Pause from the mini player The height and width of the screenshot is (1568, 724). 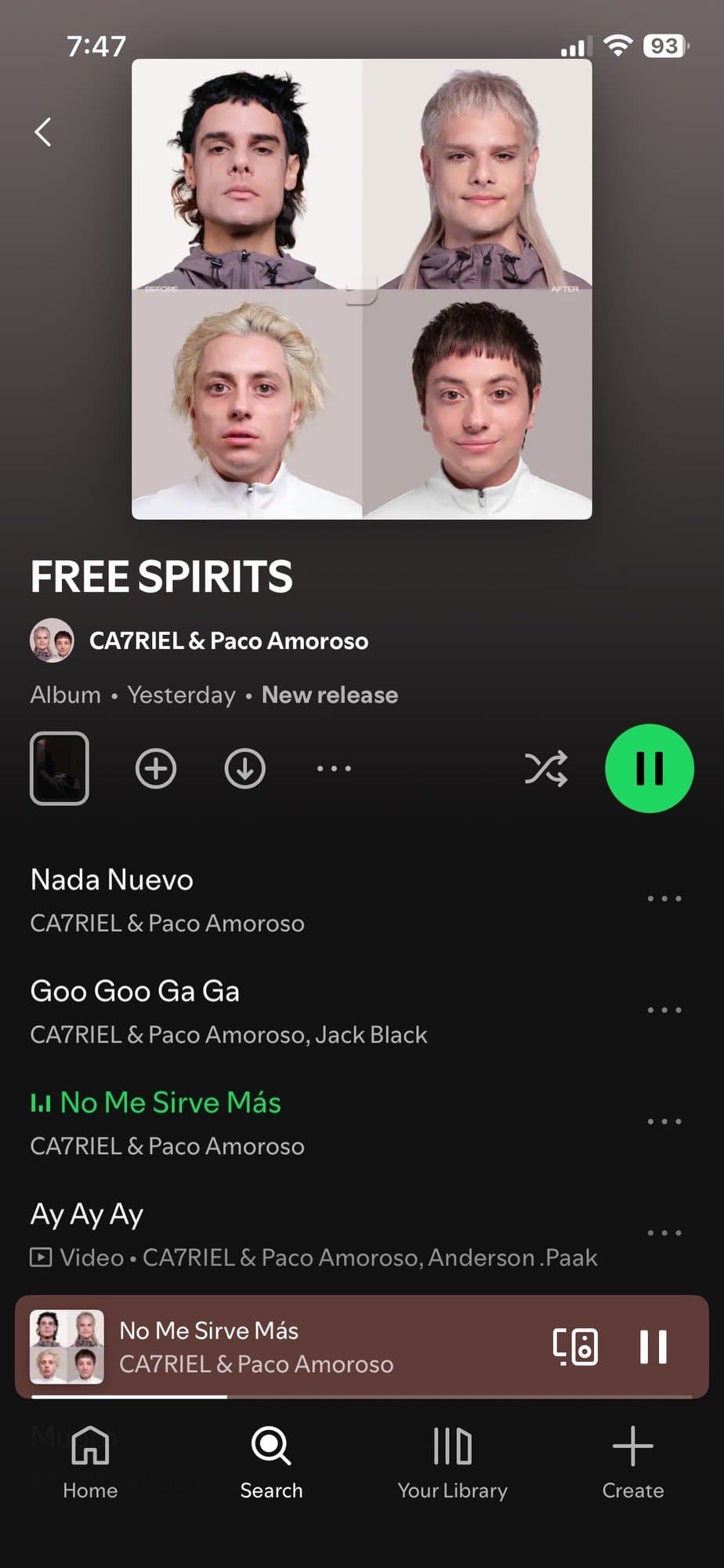653,1346
